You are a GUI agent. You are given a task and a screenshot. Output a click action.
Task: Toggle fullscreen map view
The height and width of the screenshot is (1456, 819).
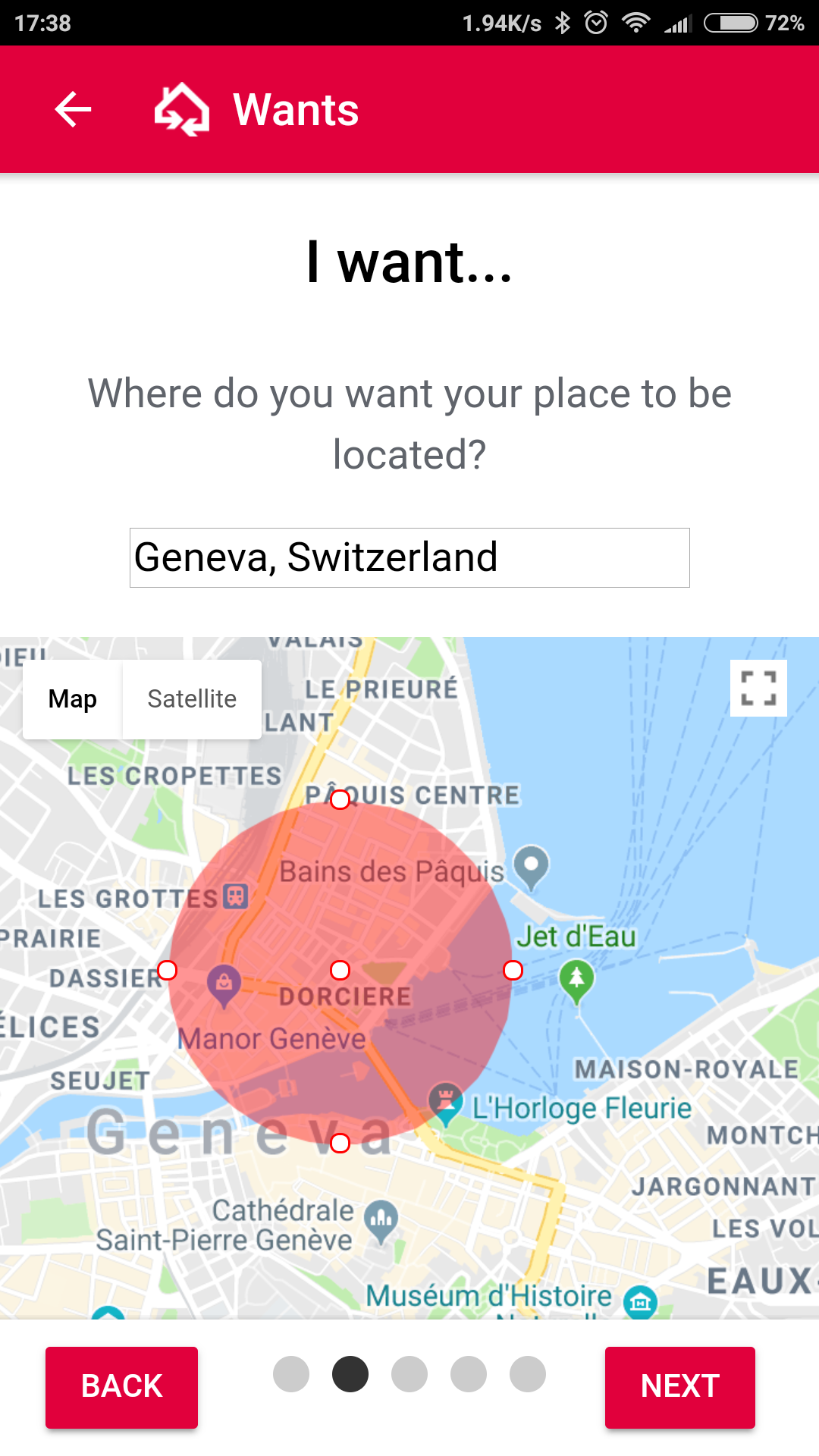point(758,689)
